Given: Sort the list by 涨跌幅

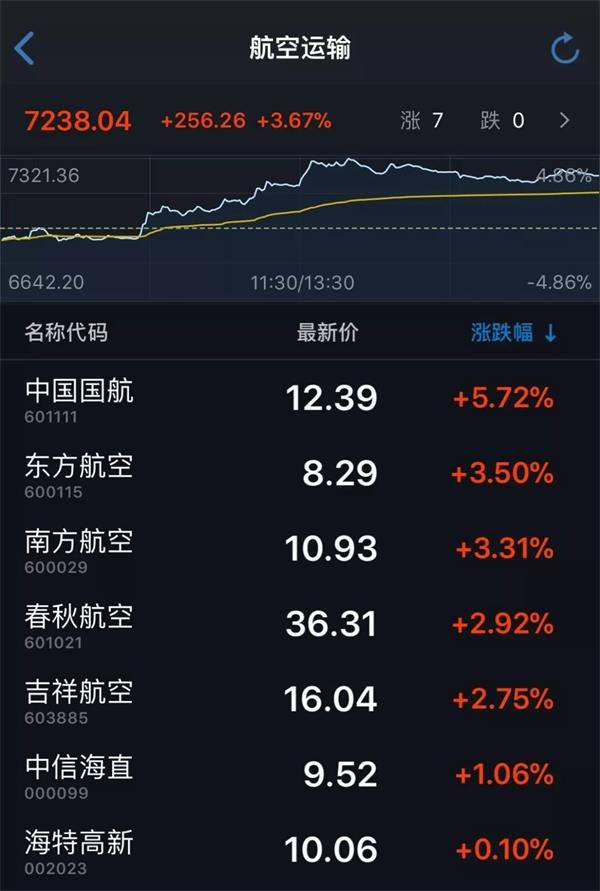Looking at the screenshot, I should [513, 333].
